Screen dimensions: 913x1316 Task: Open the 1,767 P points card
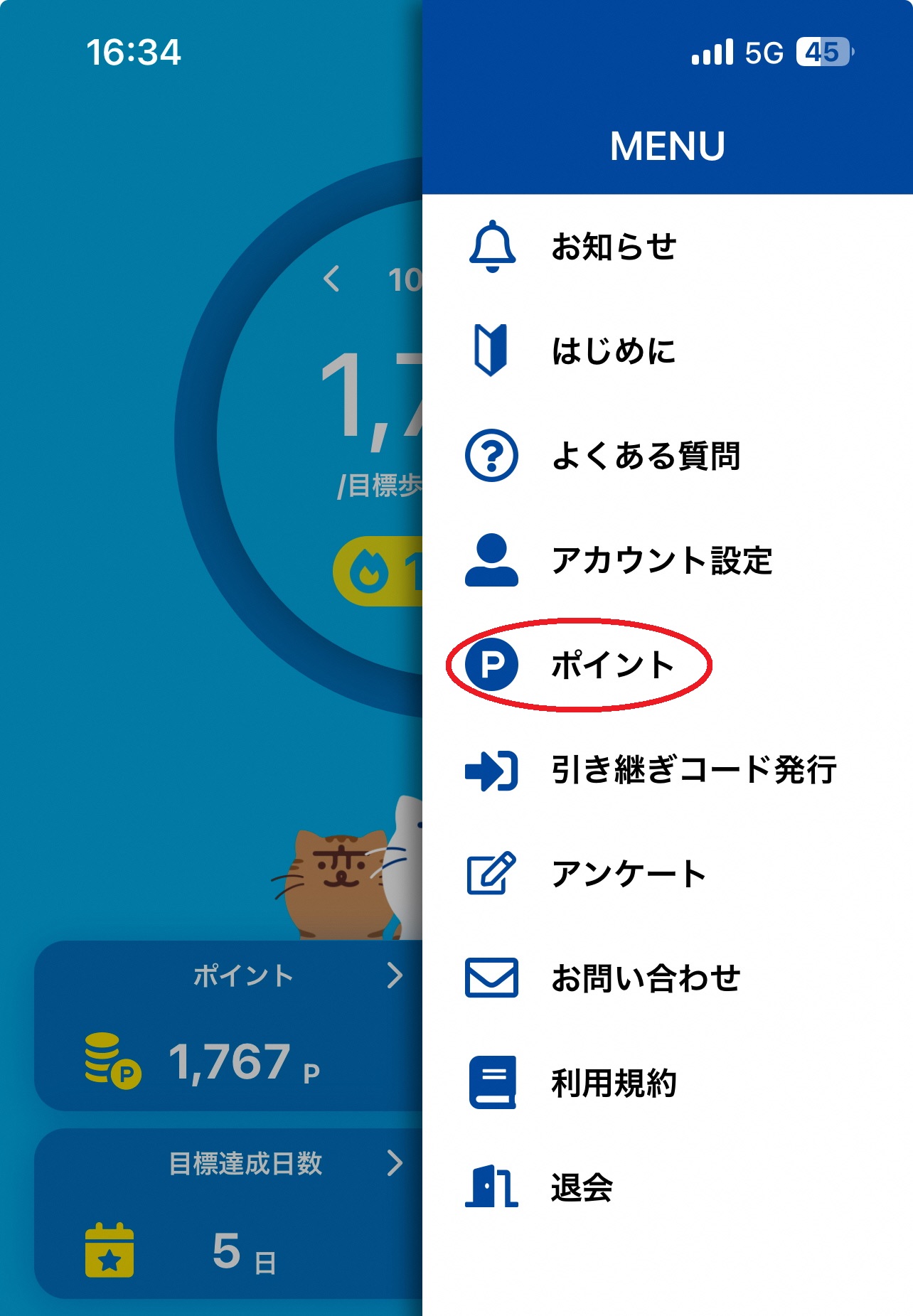point(228,1025)
